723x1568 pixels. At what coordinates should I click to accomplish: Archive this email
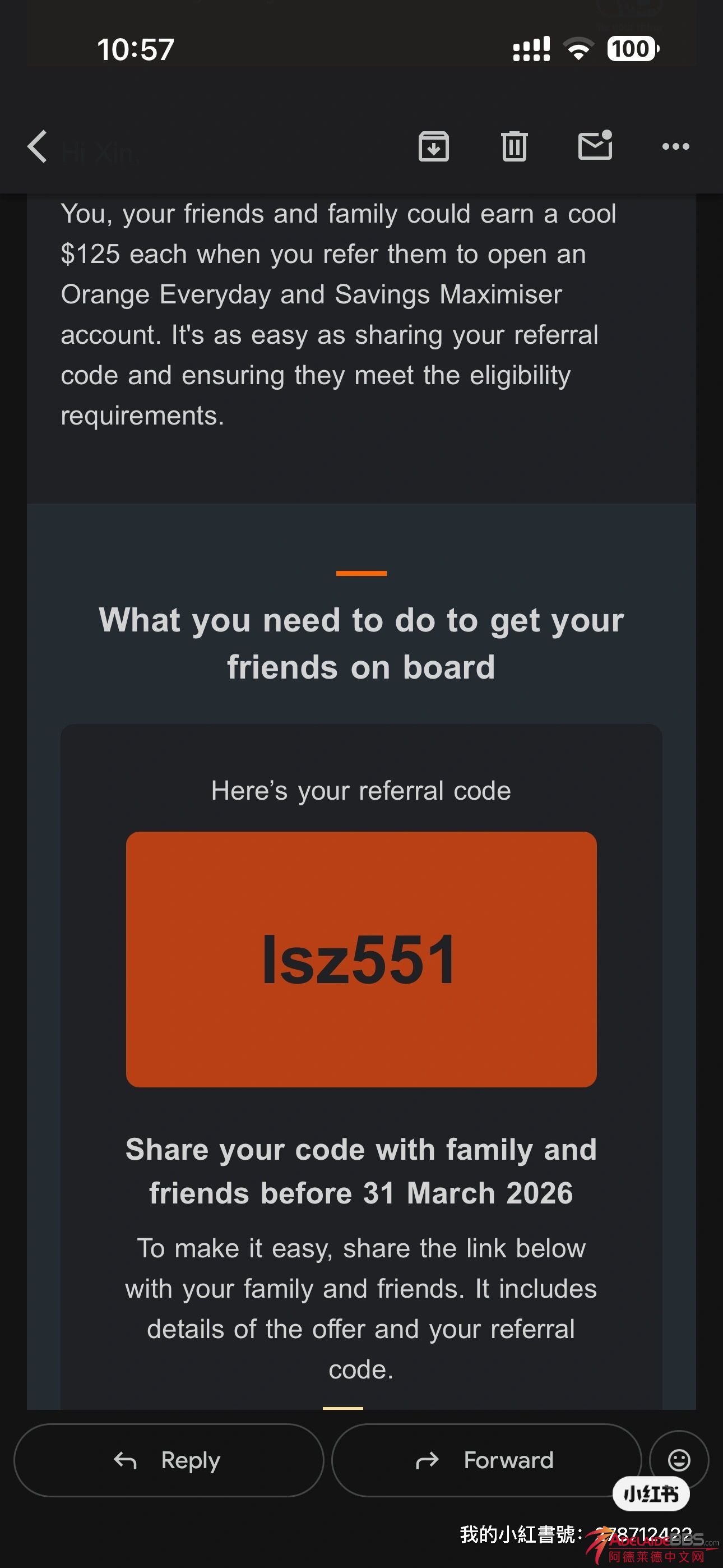(x=433, y=147)
